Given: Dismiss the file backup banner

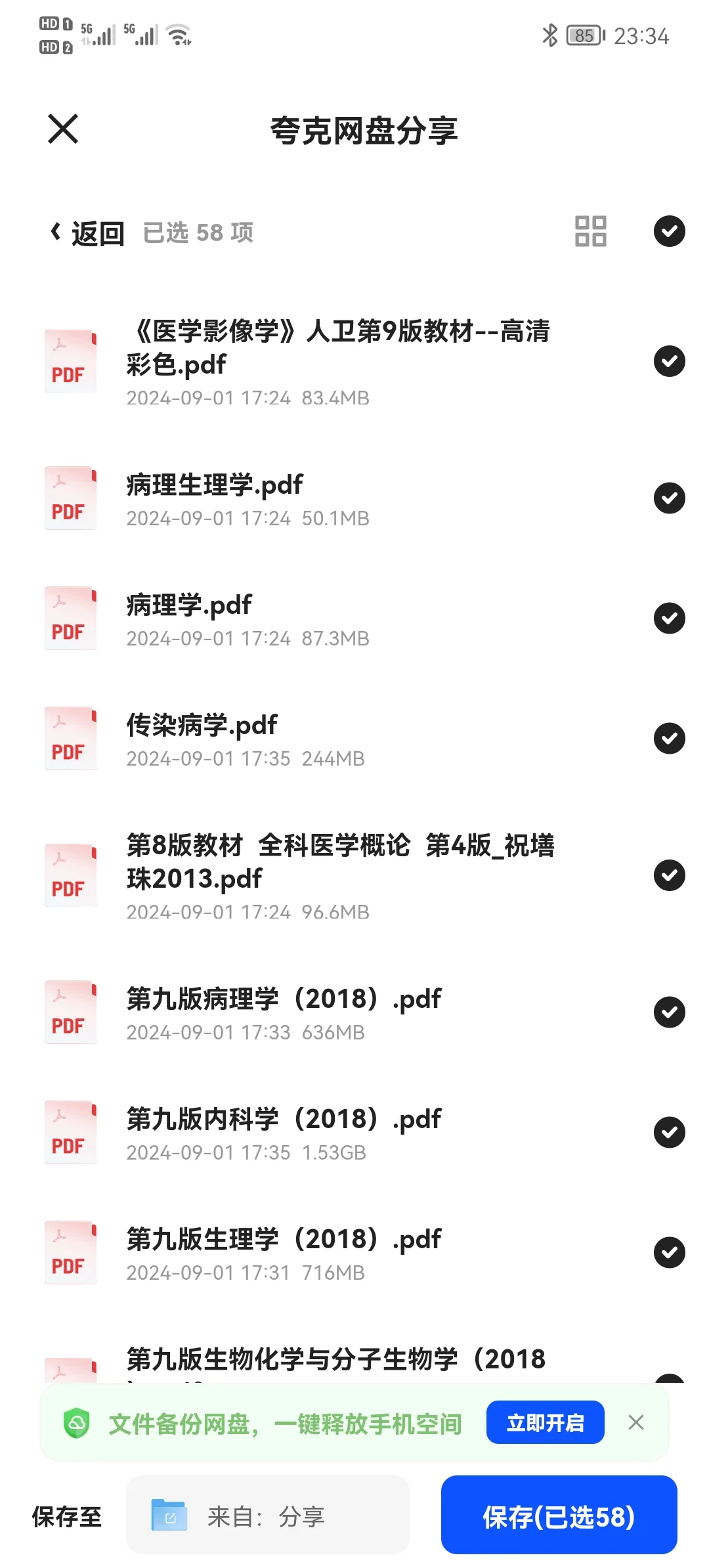Looking at the screenshot, I should point(635,1422).
